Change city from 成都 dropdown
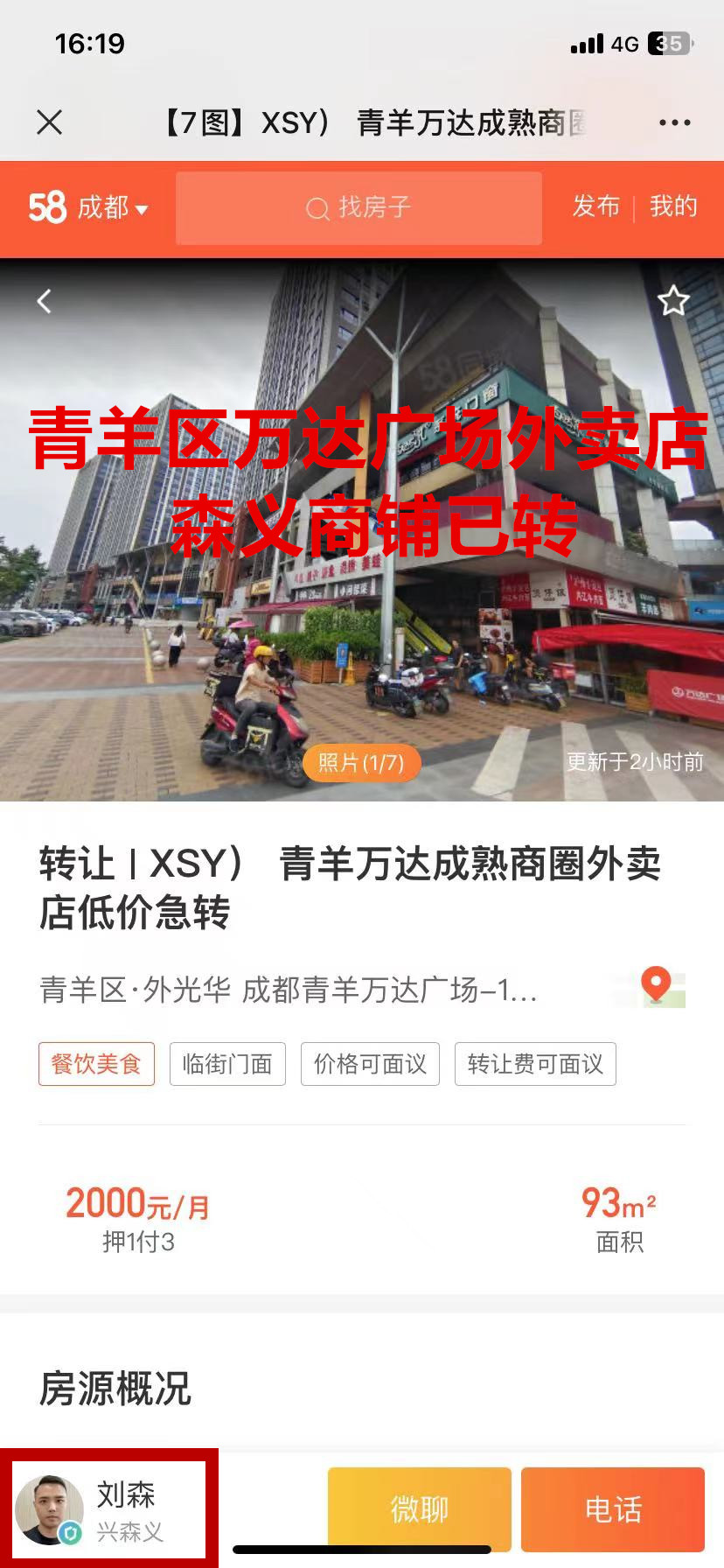724x1568 pixels. tap(112, 208)
